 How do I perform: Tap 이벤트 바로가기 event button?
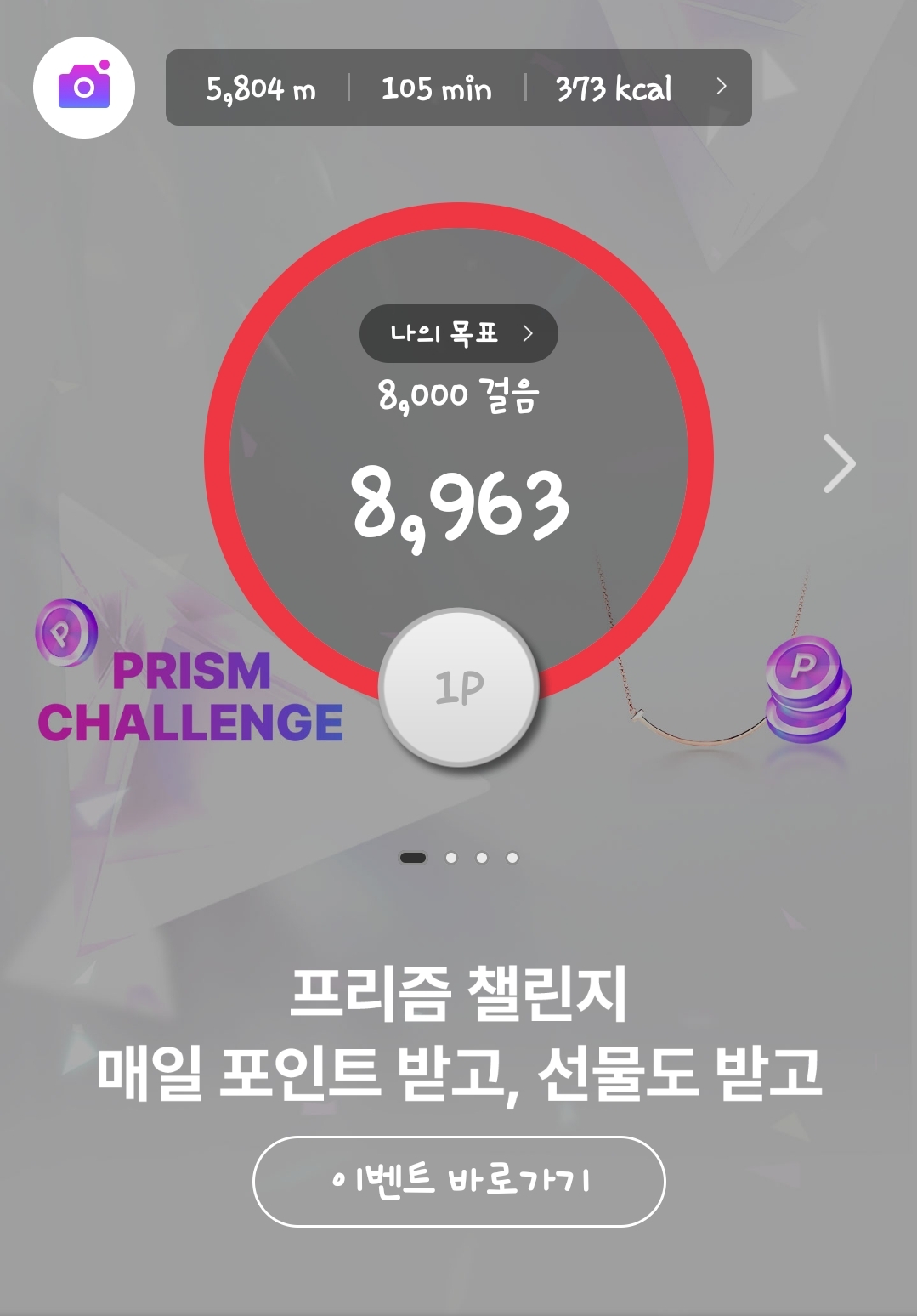[x=458, y=1181]
